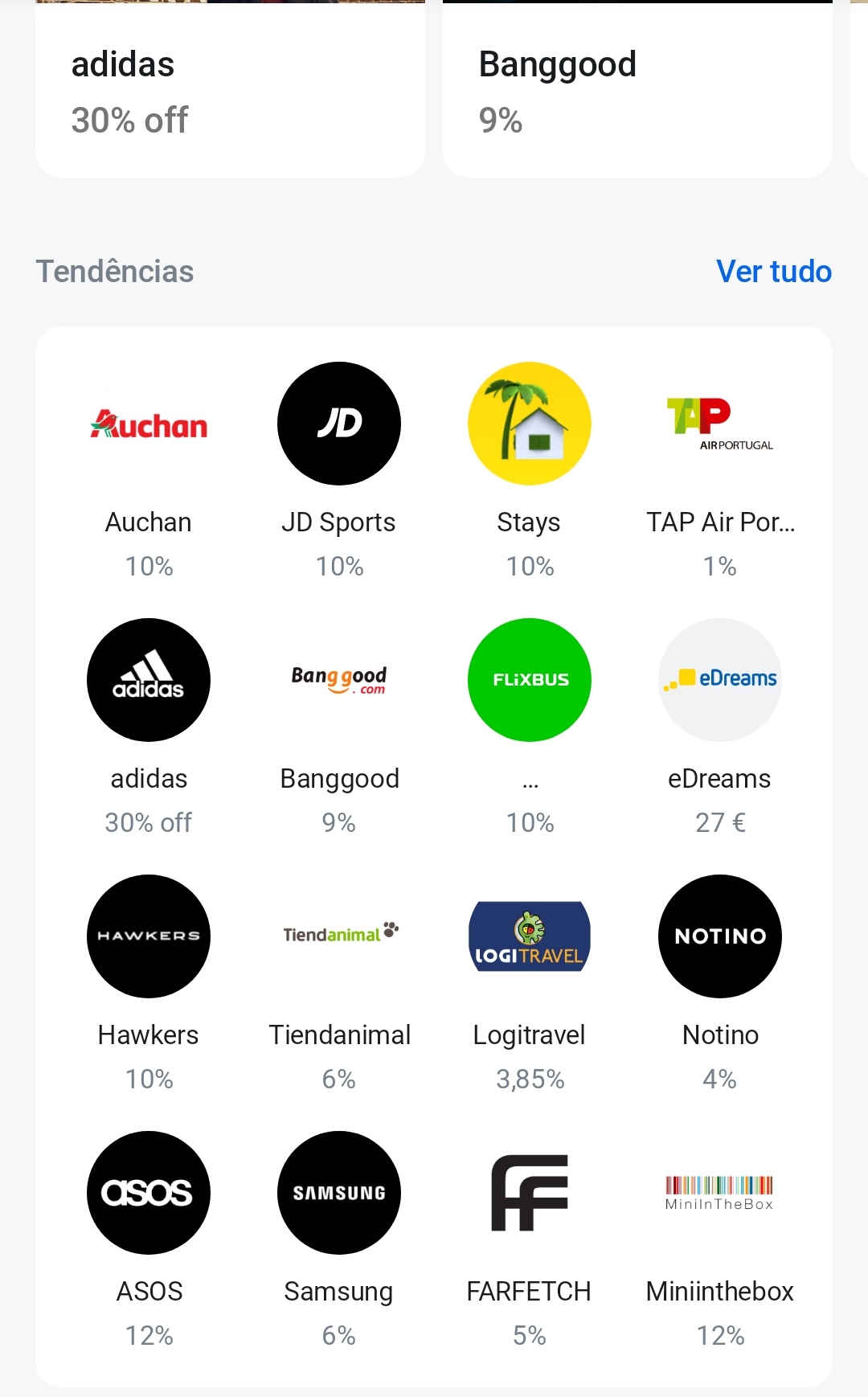Viewport: 868px width, 1397px height.
Task: Choose the Stays 10% offer
Action: [530, 424]
